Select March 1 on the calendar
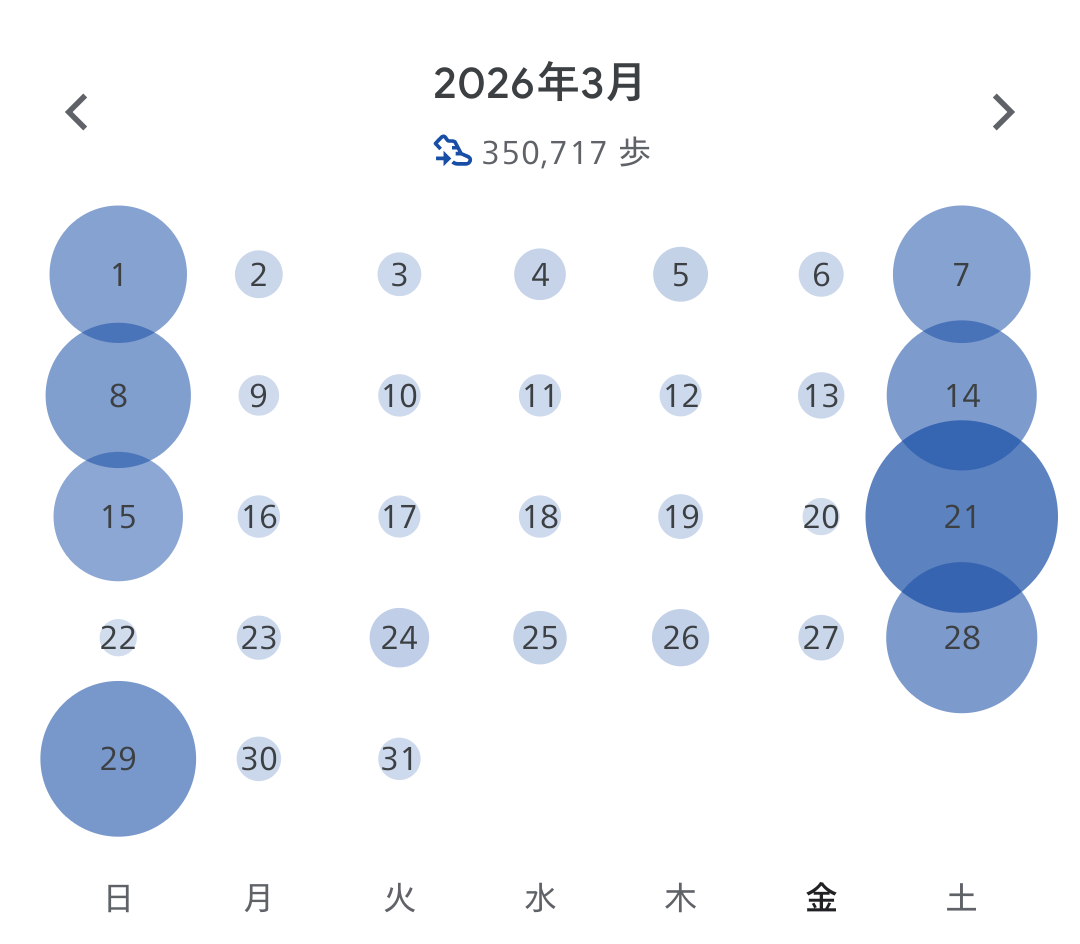 click(x=118, y=274)
